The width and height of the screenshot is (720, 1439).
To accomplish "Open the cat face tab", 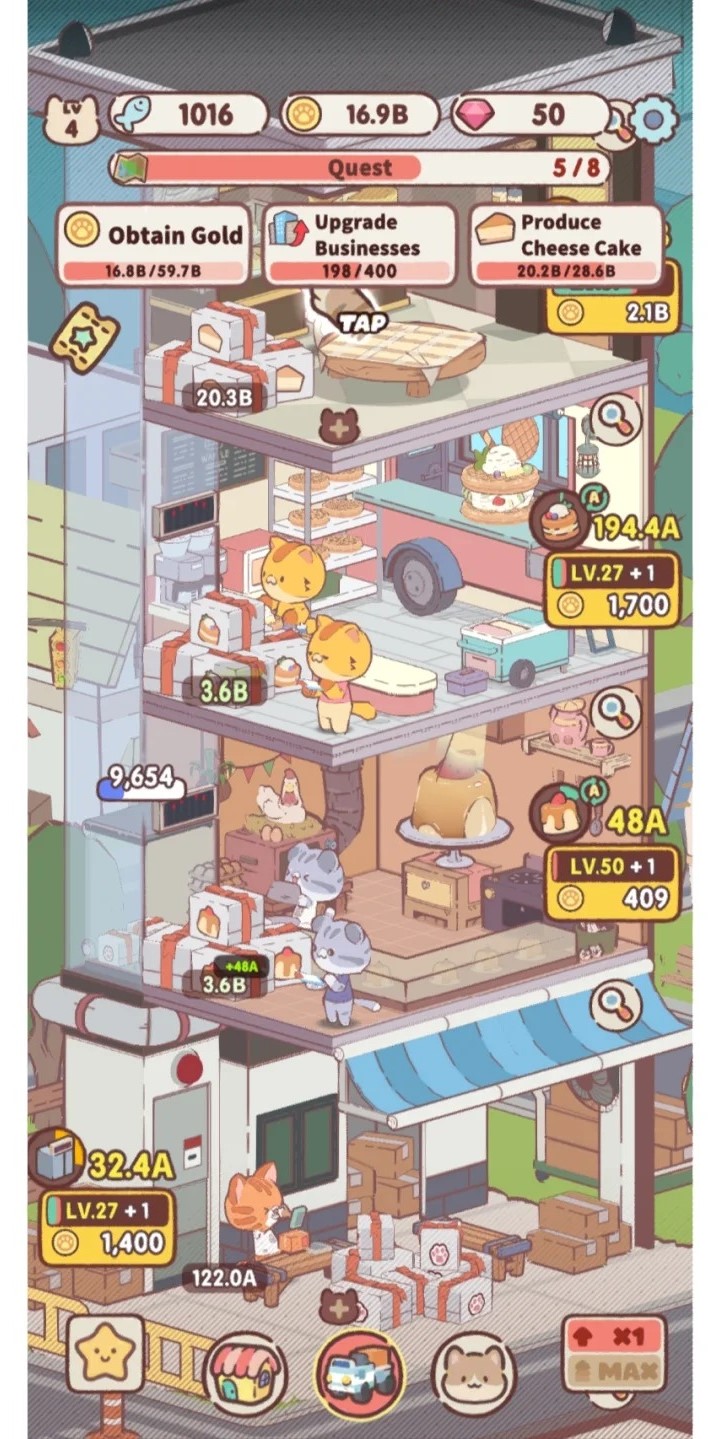I will pos(474,1373).
